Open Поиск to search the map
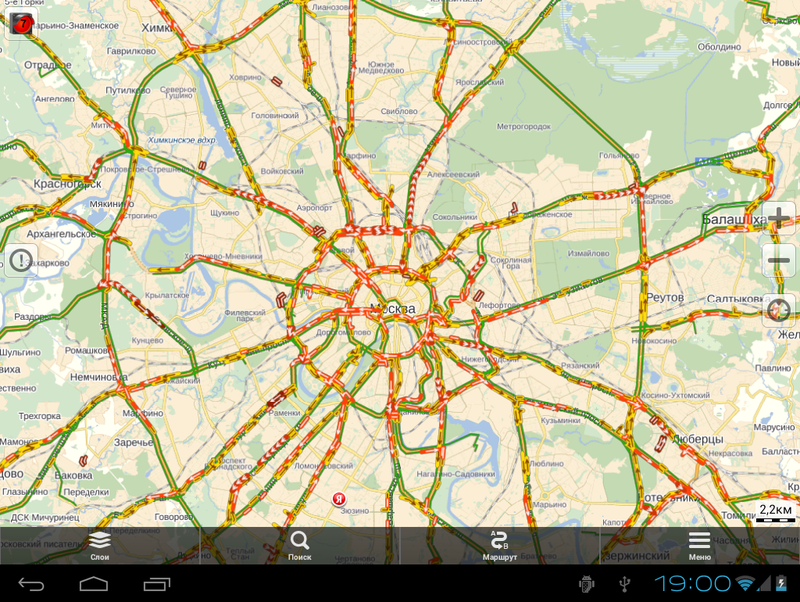The height and width of the screenshot is (602, 800). 300,546
